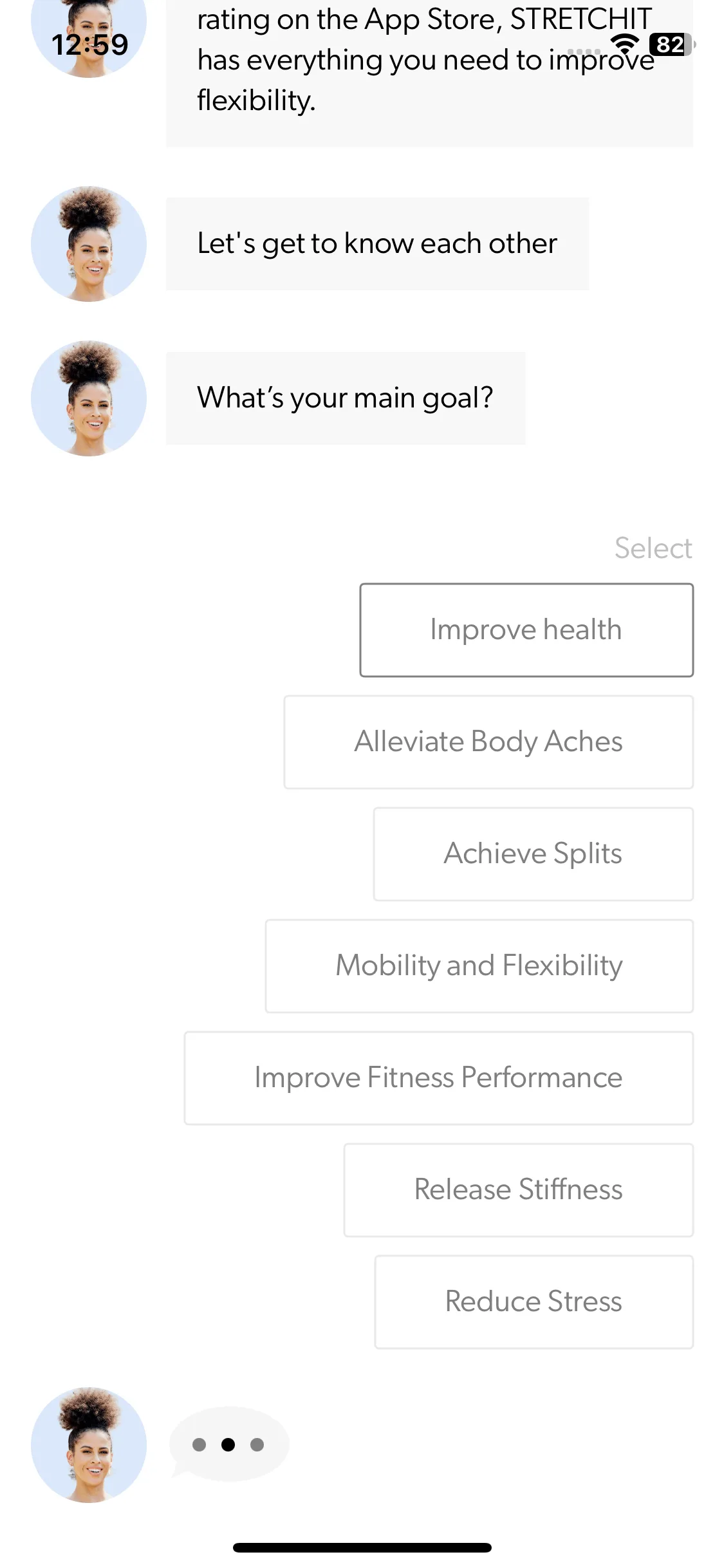Screen dimensions: 724x1568
Task: Tap the Release Stiffness option
Action: [x=518, y=1190]
